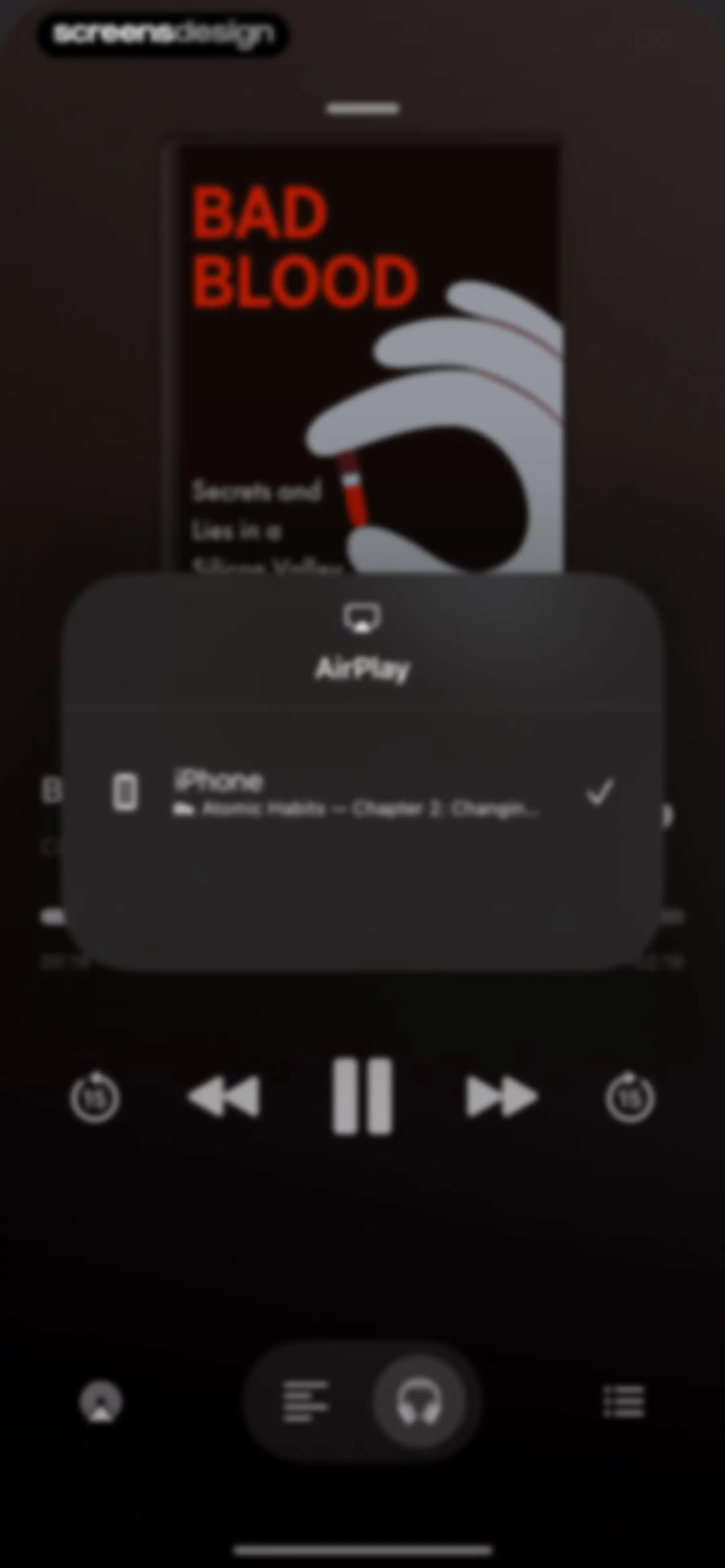
Task: Switch to the text reading view
Action: tap(305, 1401)
